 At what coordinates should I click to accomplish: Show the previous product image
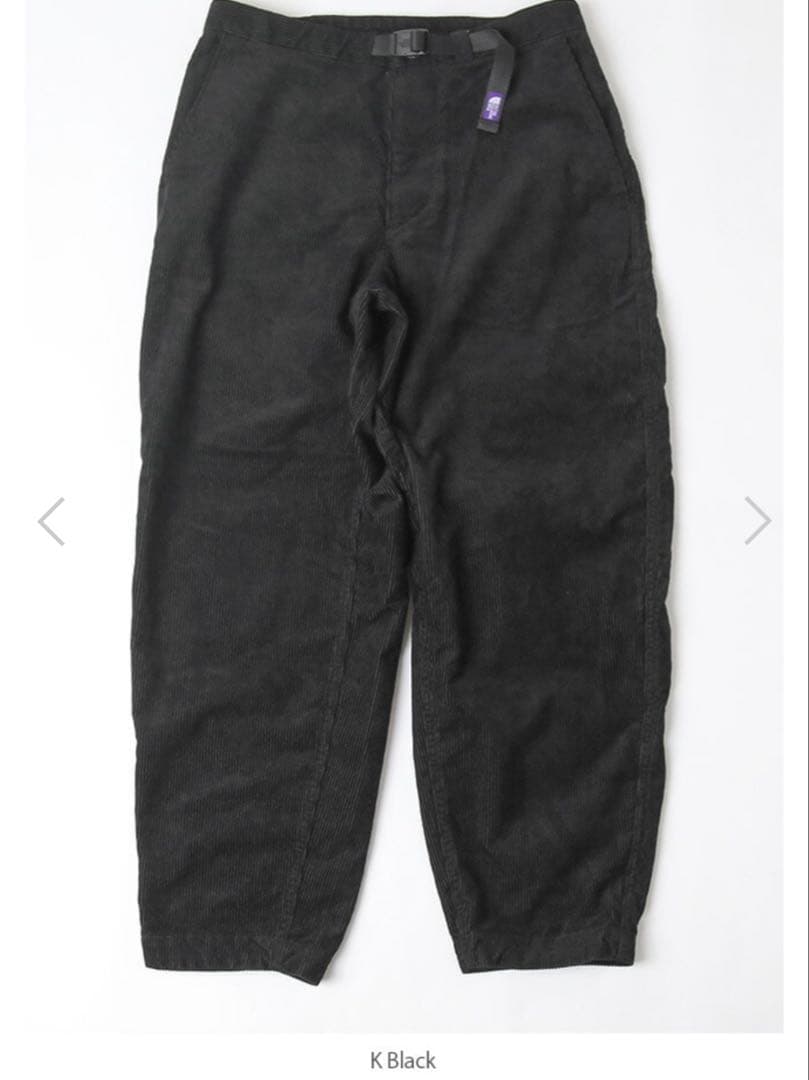pyautogui.click(x=51, y=521)
